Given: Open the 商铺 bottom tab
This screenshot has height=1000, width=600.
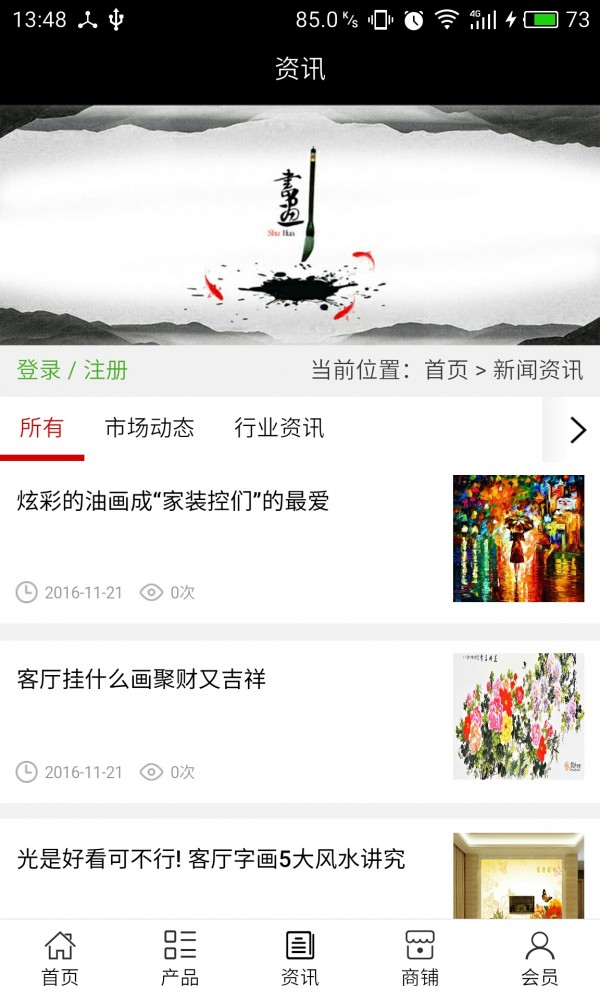Looking at the screenshot, I should point(420,958).
